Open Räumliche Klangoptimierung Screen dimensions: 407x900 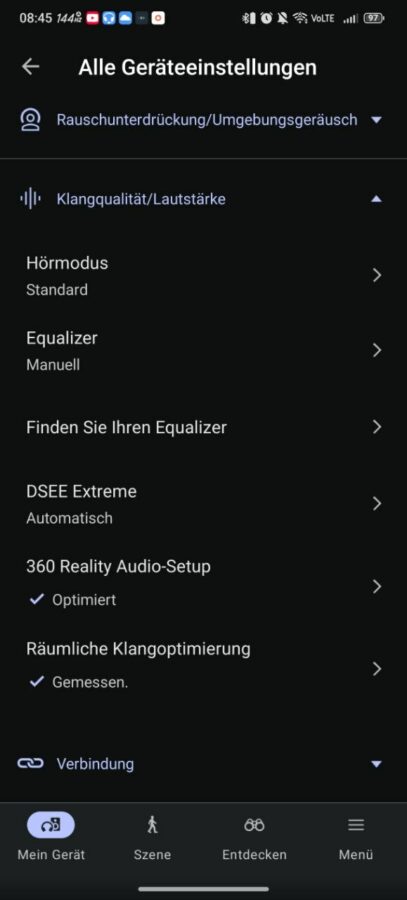tap(203, 669)
